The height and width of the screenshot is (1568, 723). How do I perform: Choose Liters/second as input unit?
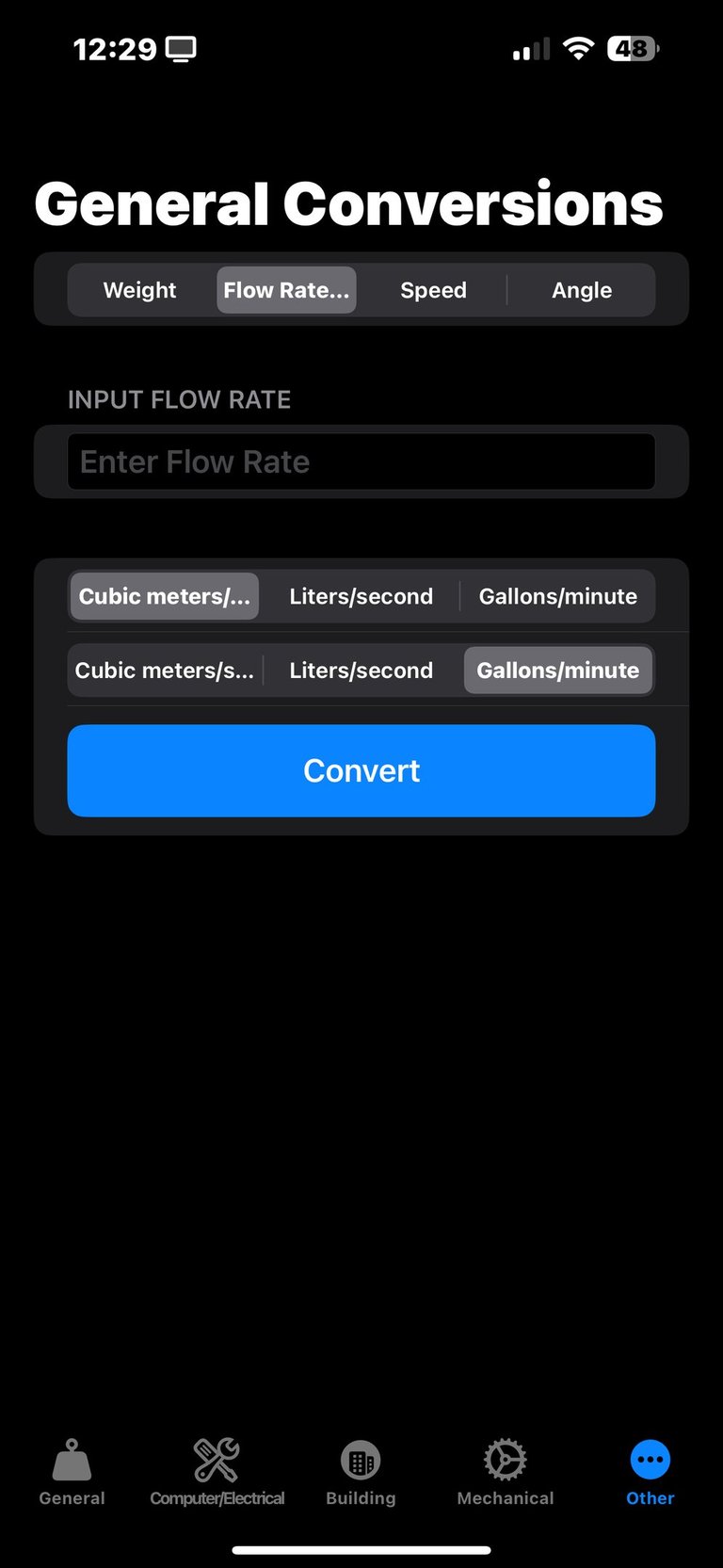pos(361,596)
